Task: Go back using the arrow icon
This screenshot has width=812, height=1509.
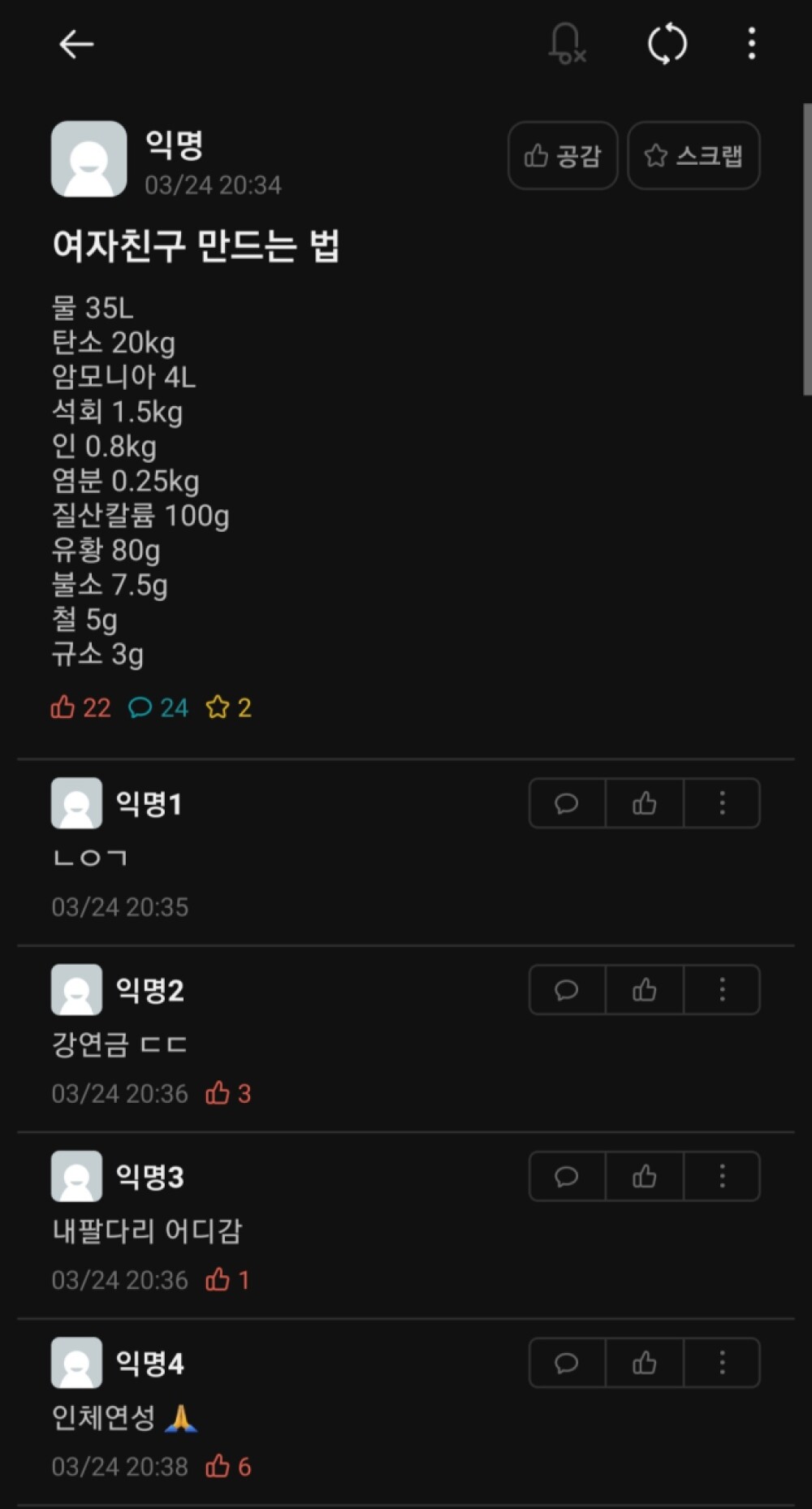Action: (x=76, y=44)
